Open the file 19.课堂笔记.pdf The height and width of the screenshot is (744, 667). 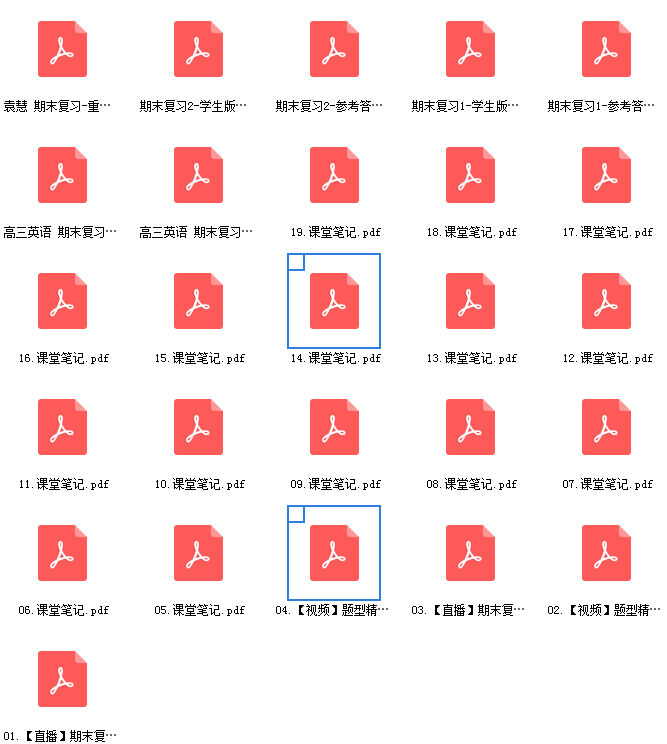click(334, 175)
